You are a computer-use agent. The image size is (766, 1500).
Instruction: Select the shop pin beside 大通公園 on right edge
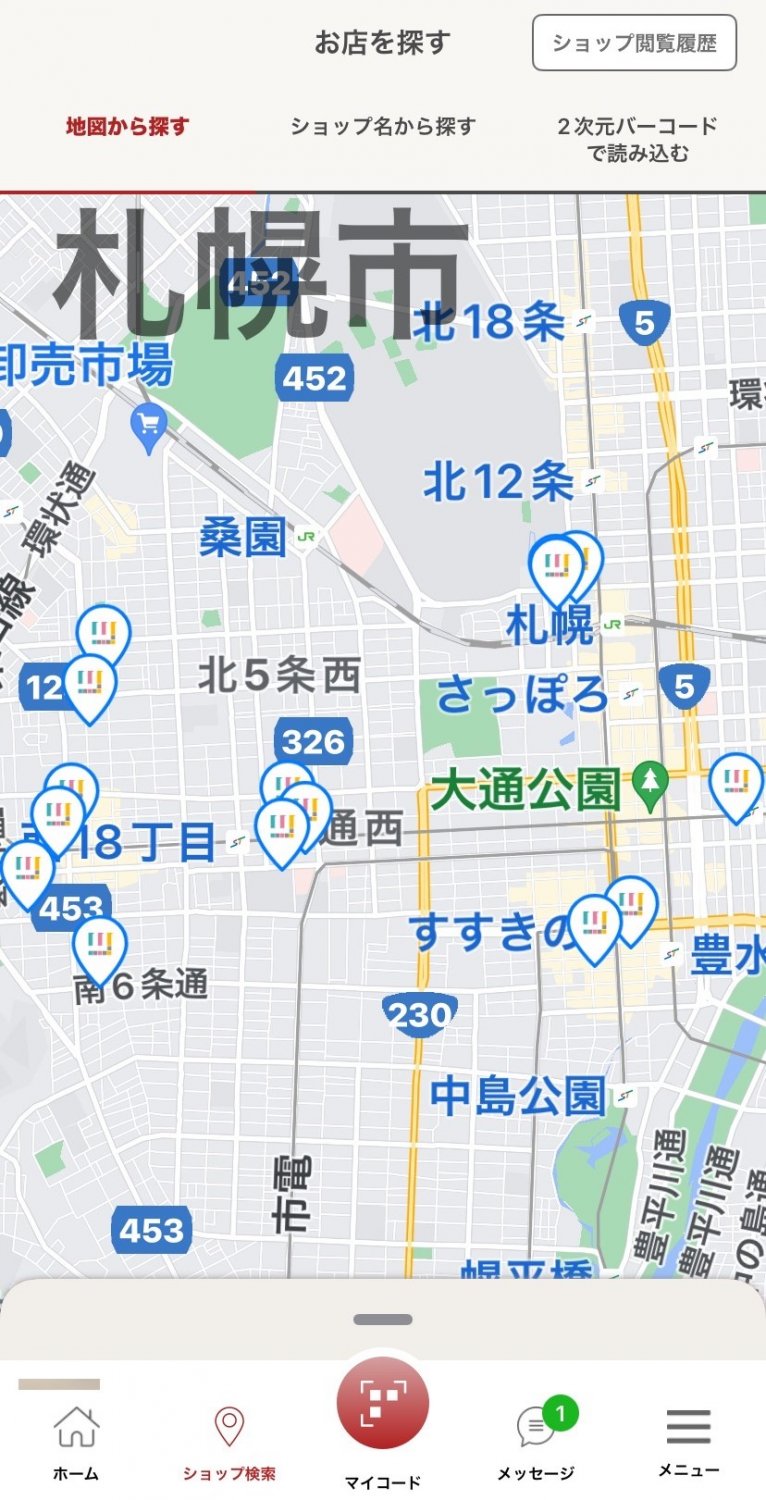click(736, 783)
